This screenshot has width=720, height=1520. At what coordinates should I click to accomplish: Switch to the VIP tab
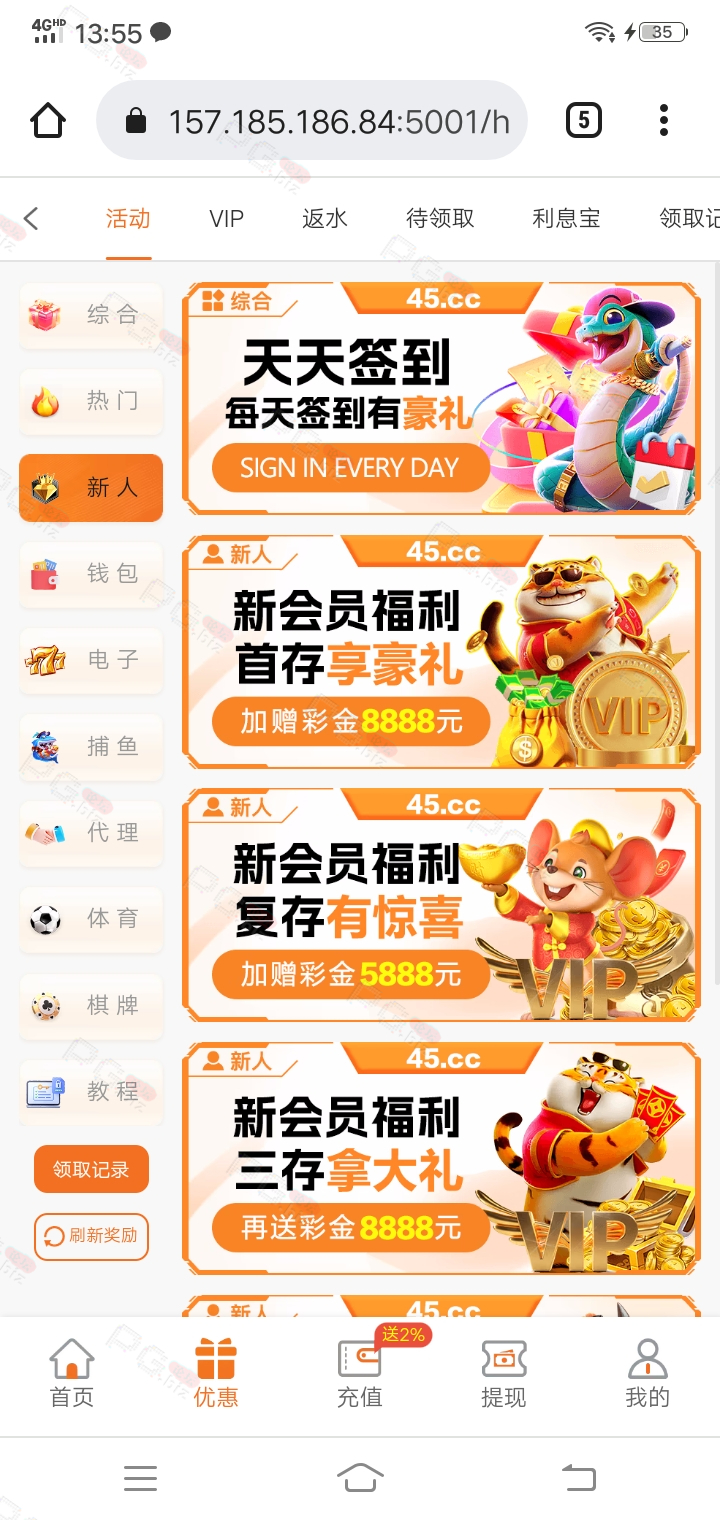point(226,218)
